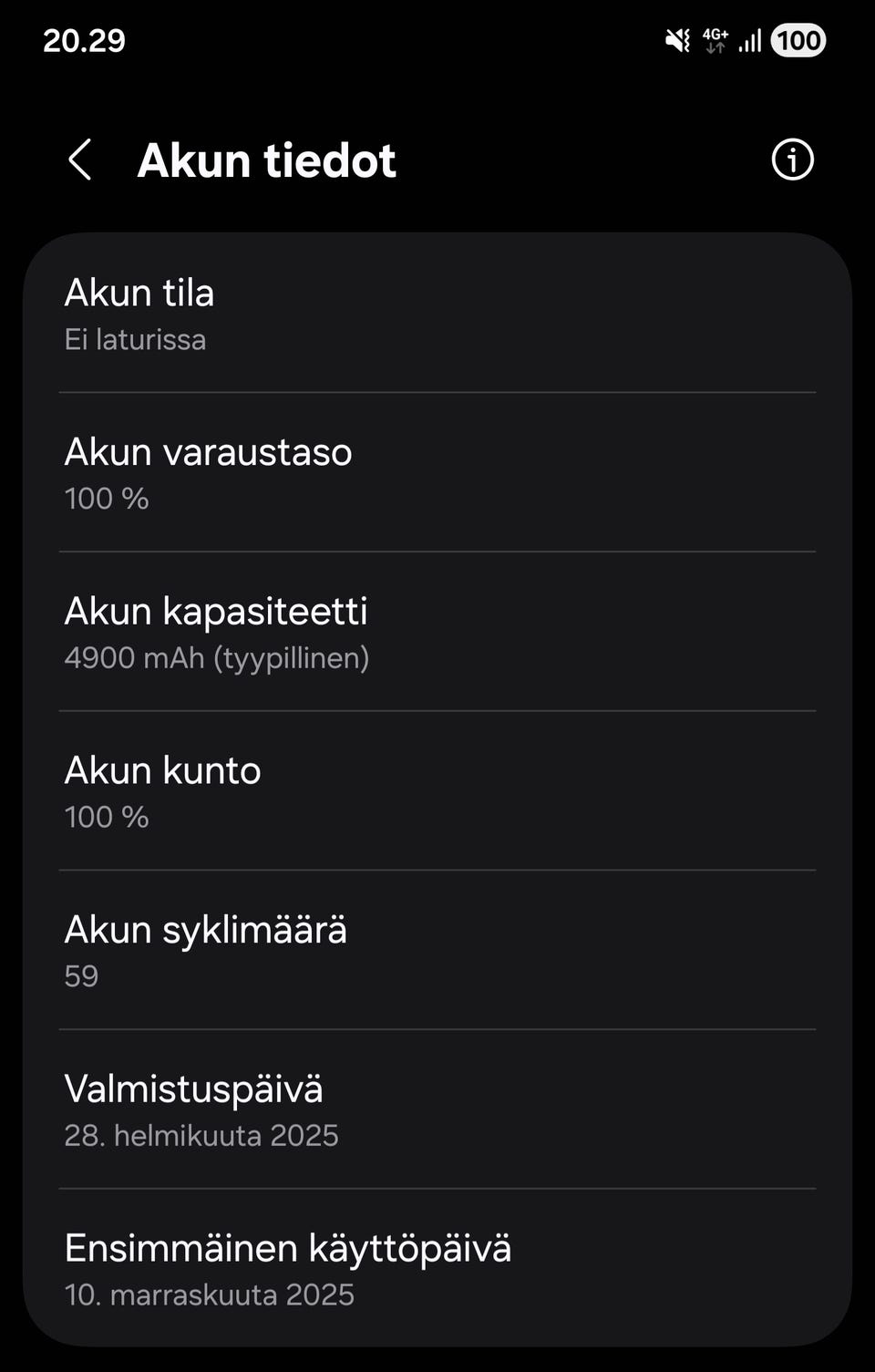Tap the signal strength bars icon
This screenshot has width=875, height=1372.
749,40
